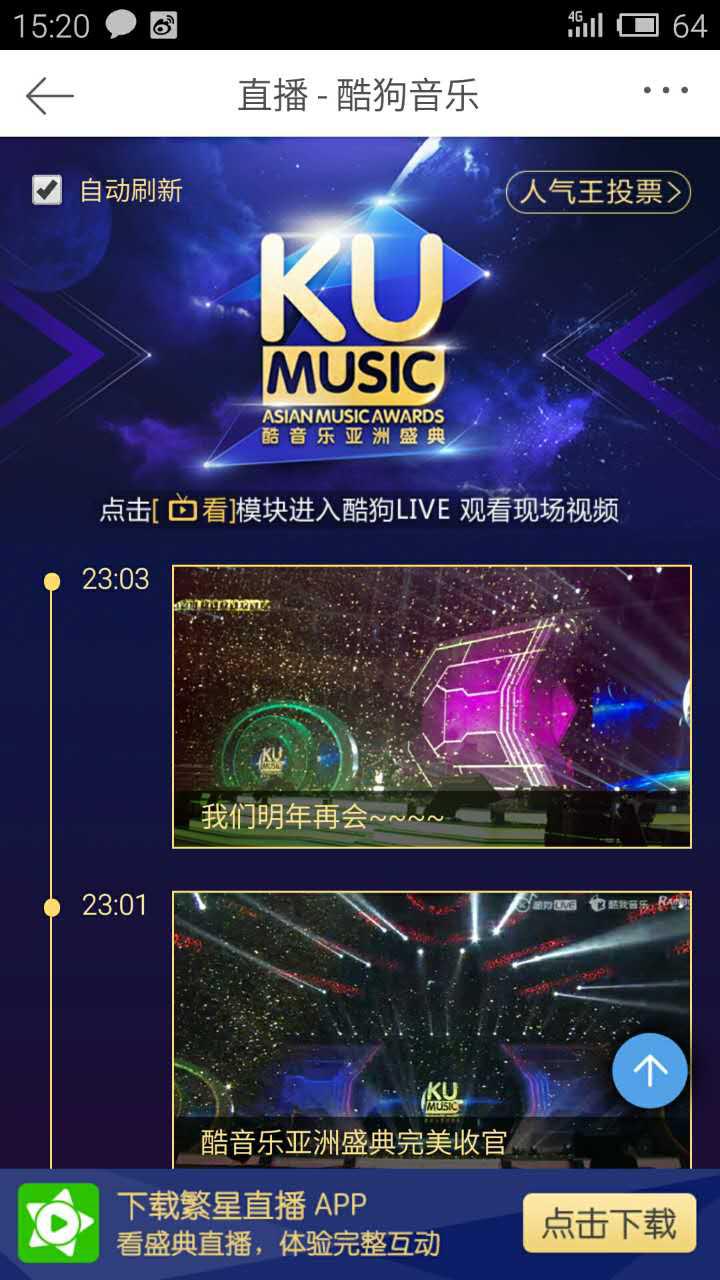Open the 23:03 post 我们明年再会
Image resolution: width=720 pixels, height=1280 pixels.
[431, 706]
